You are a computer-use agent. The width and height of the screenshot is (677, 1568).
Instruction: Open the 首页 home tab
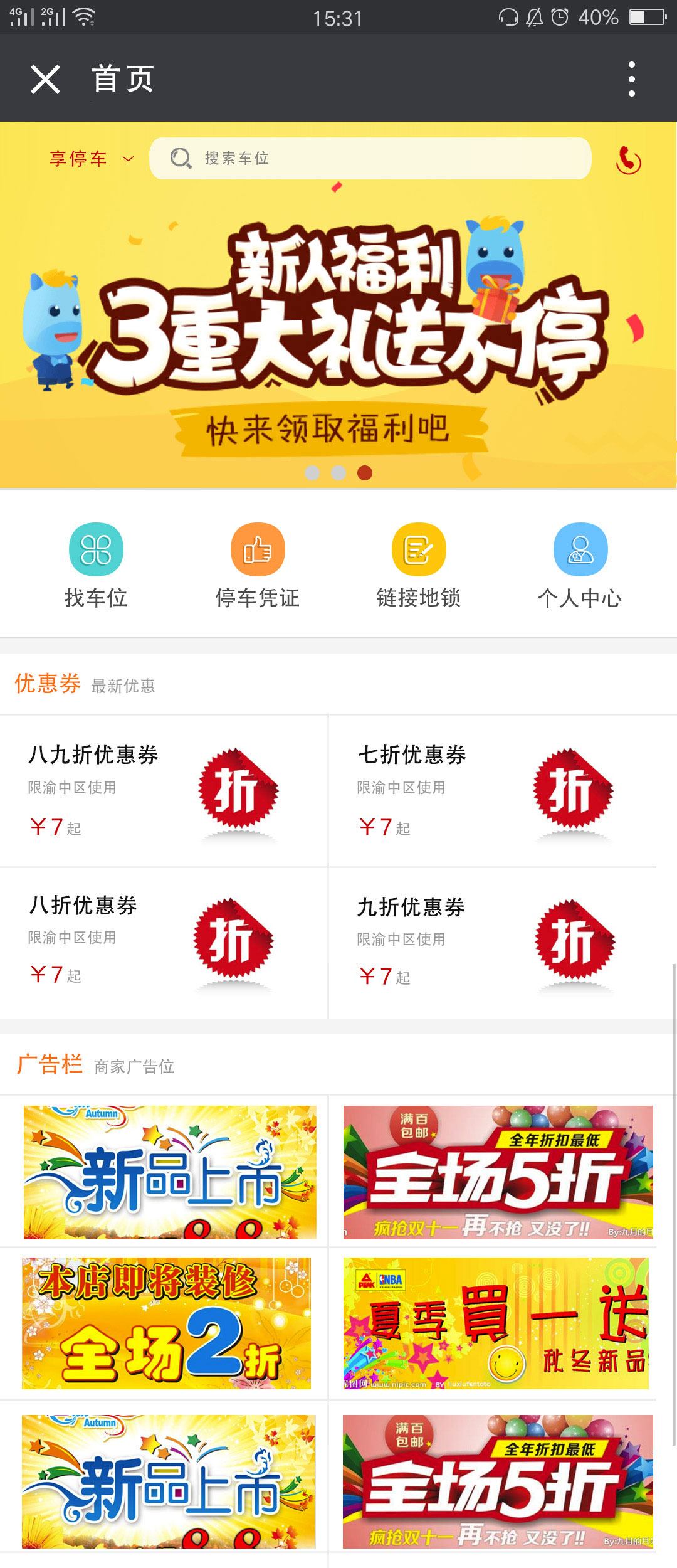pos(123,78)
